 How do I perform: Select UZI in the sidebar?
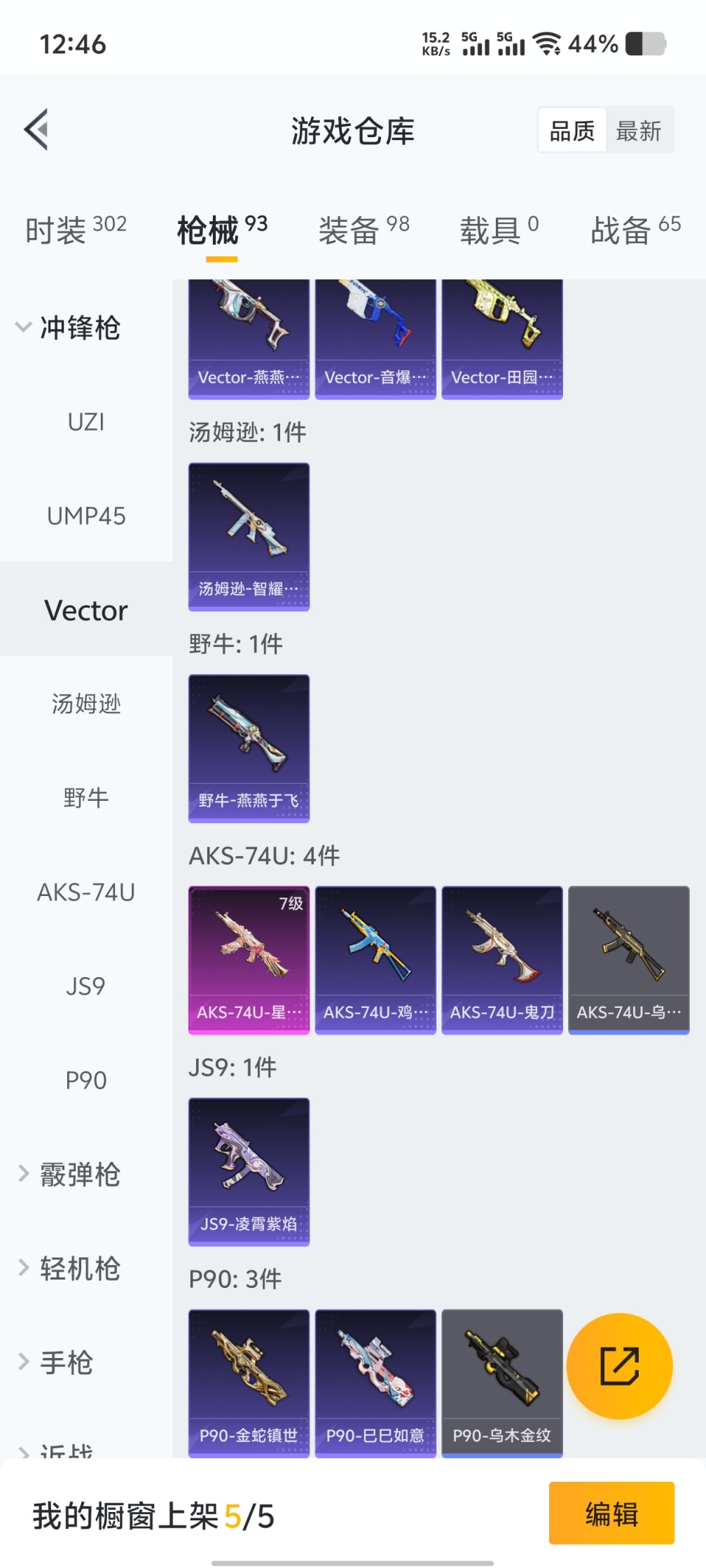[86, 422]
